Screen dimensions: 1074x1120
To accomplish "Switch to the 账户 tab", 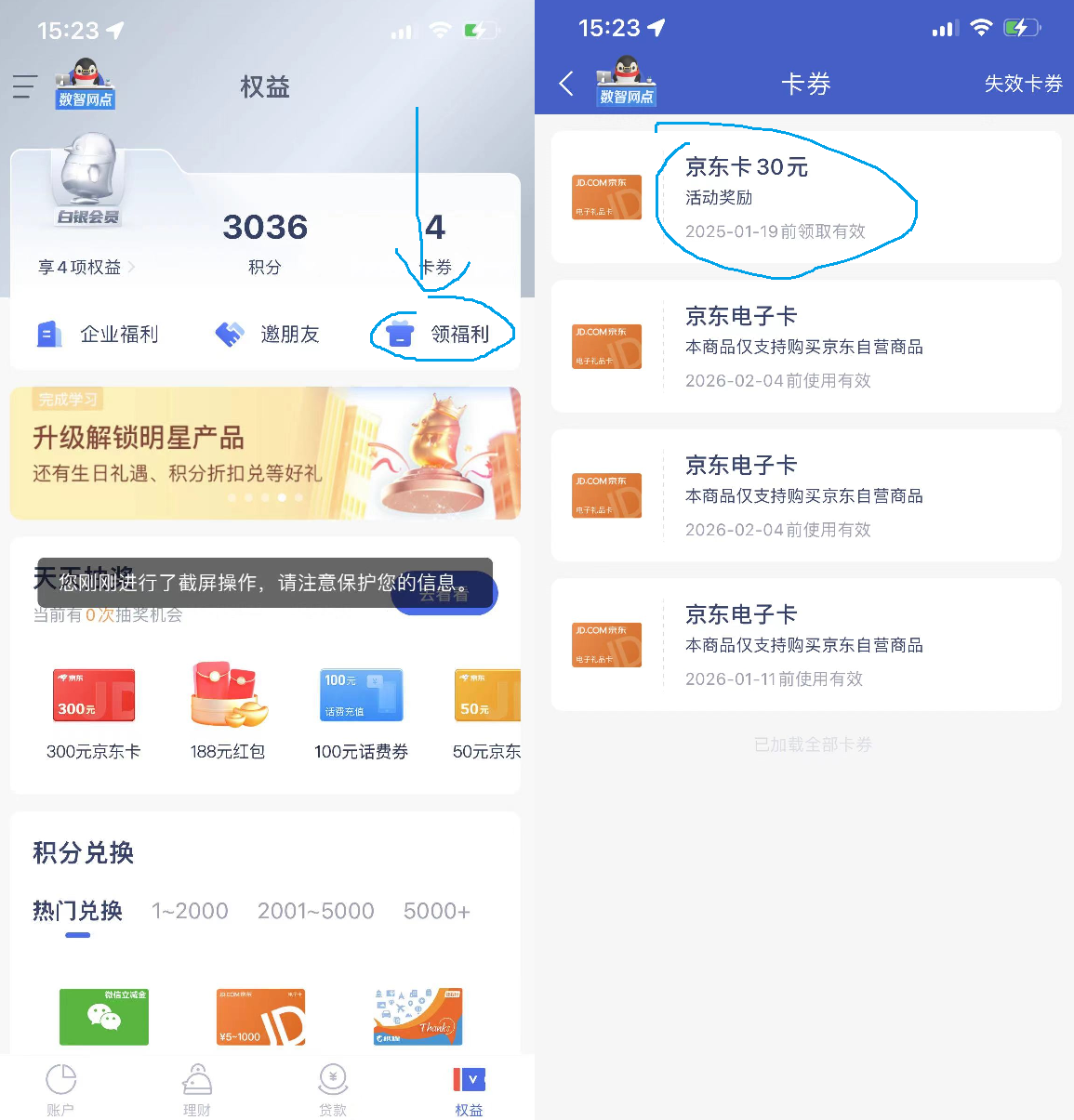I will pyautogui.click(x=60, y=1090).
